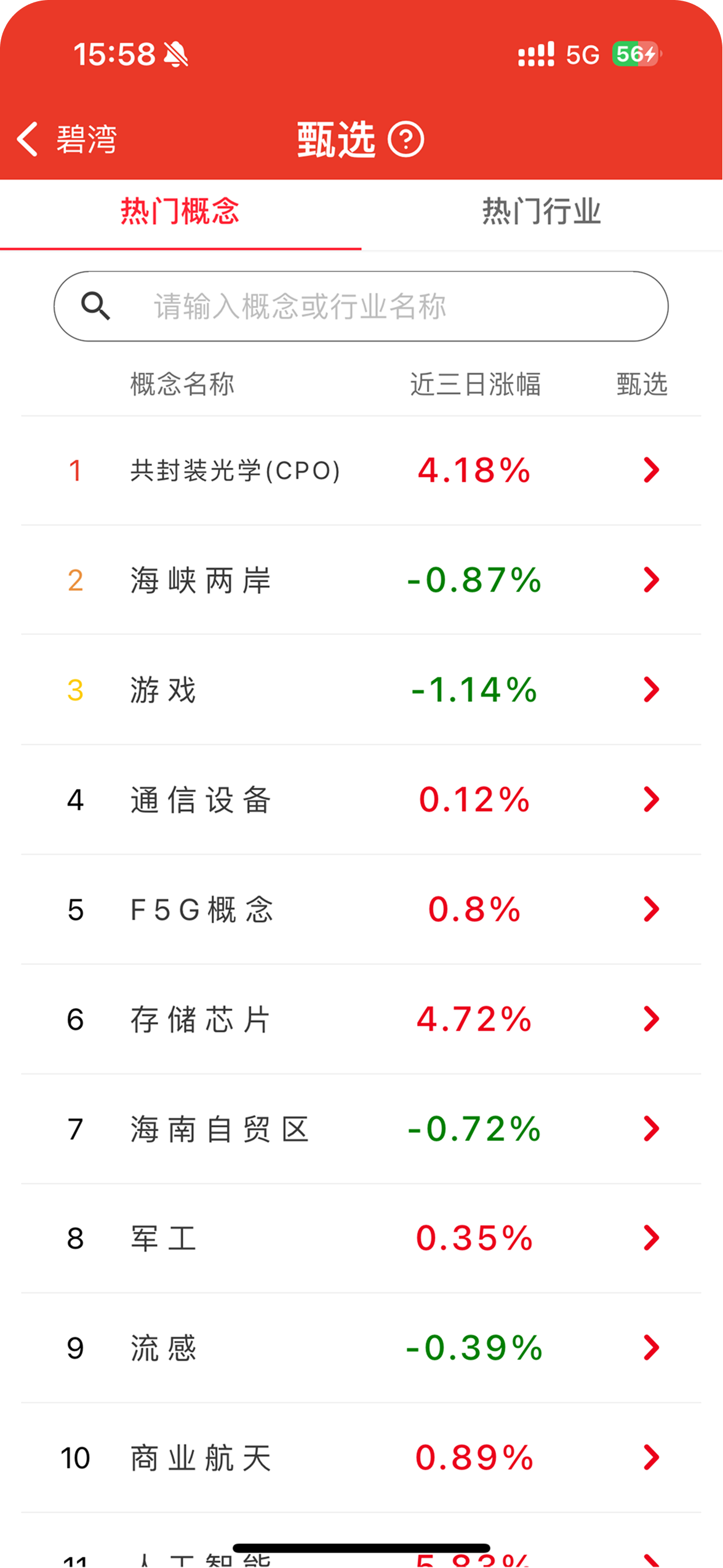View the 海南自贸区 concept
This screenshot has height=1568, width=723.
[361, 1129]
